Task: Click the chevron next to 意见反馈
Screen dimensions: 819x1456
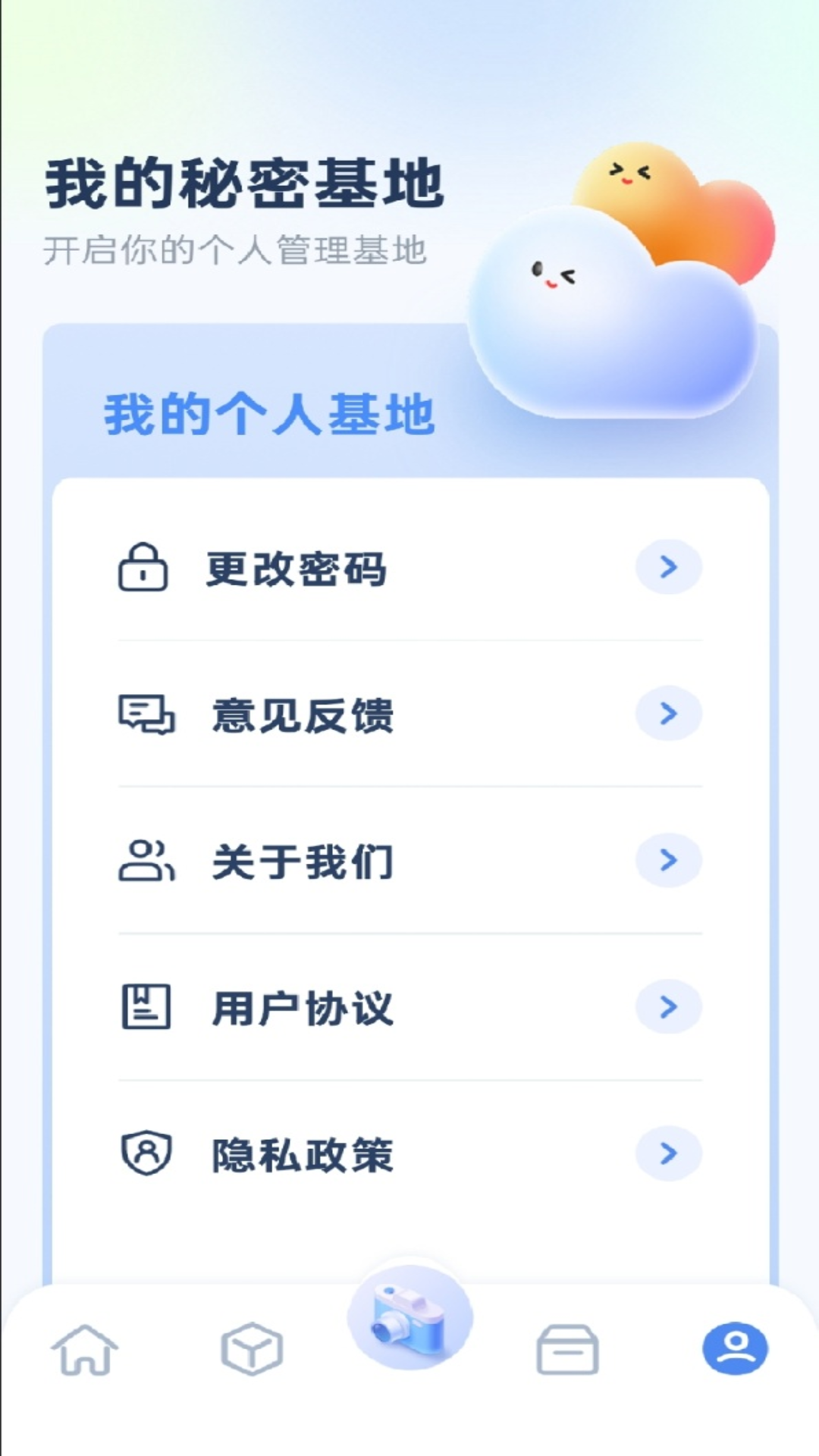Action: 667,714
